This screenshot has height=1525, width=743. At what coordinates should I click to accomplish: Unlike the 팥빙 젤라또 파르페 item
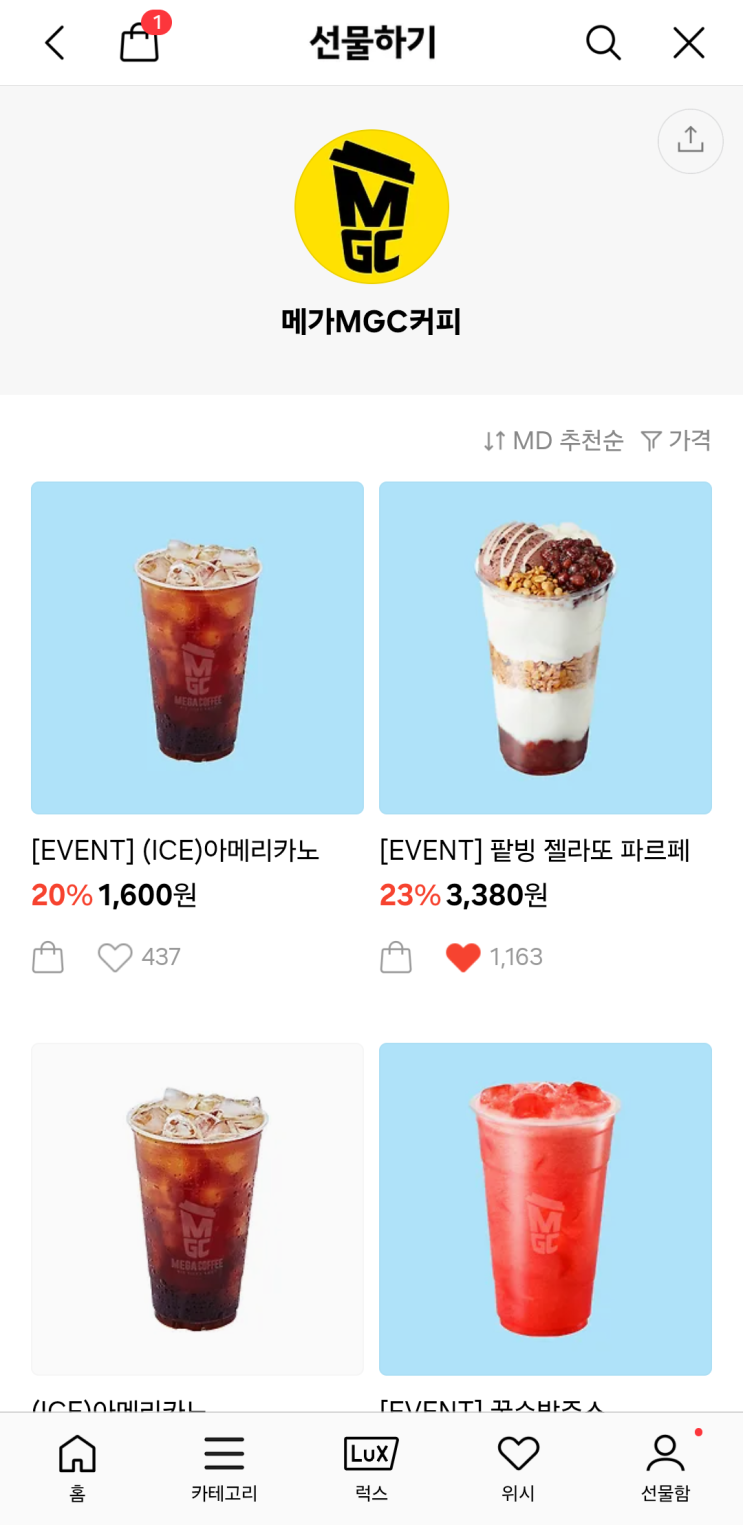pos(463,957)
